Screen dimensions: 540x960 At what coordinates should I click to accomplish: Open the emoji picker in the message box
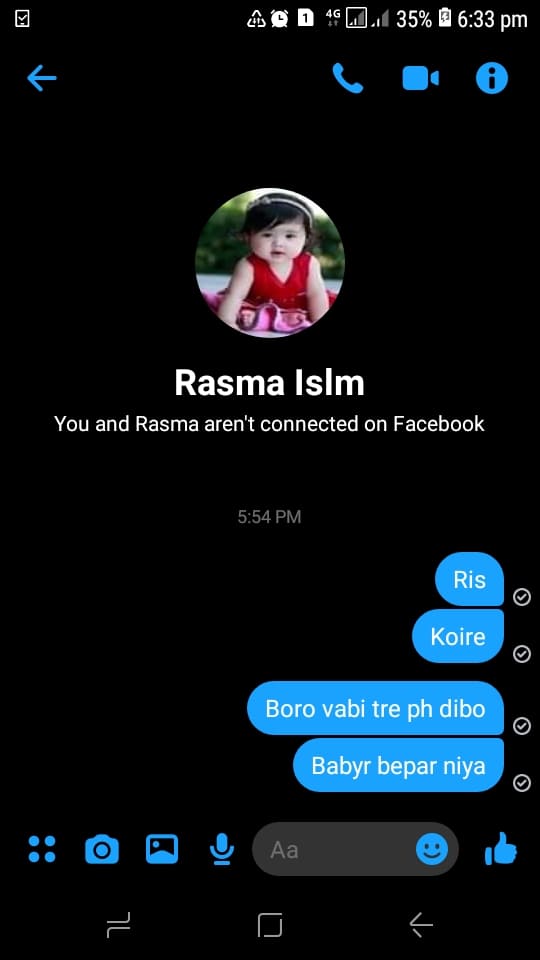(432, 849)
